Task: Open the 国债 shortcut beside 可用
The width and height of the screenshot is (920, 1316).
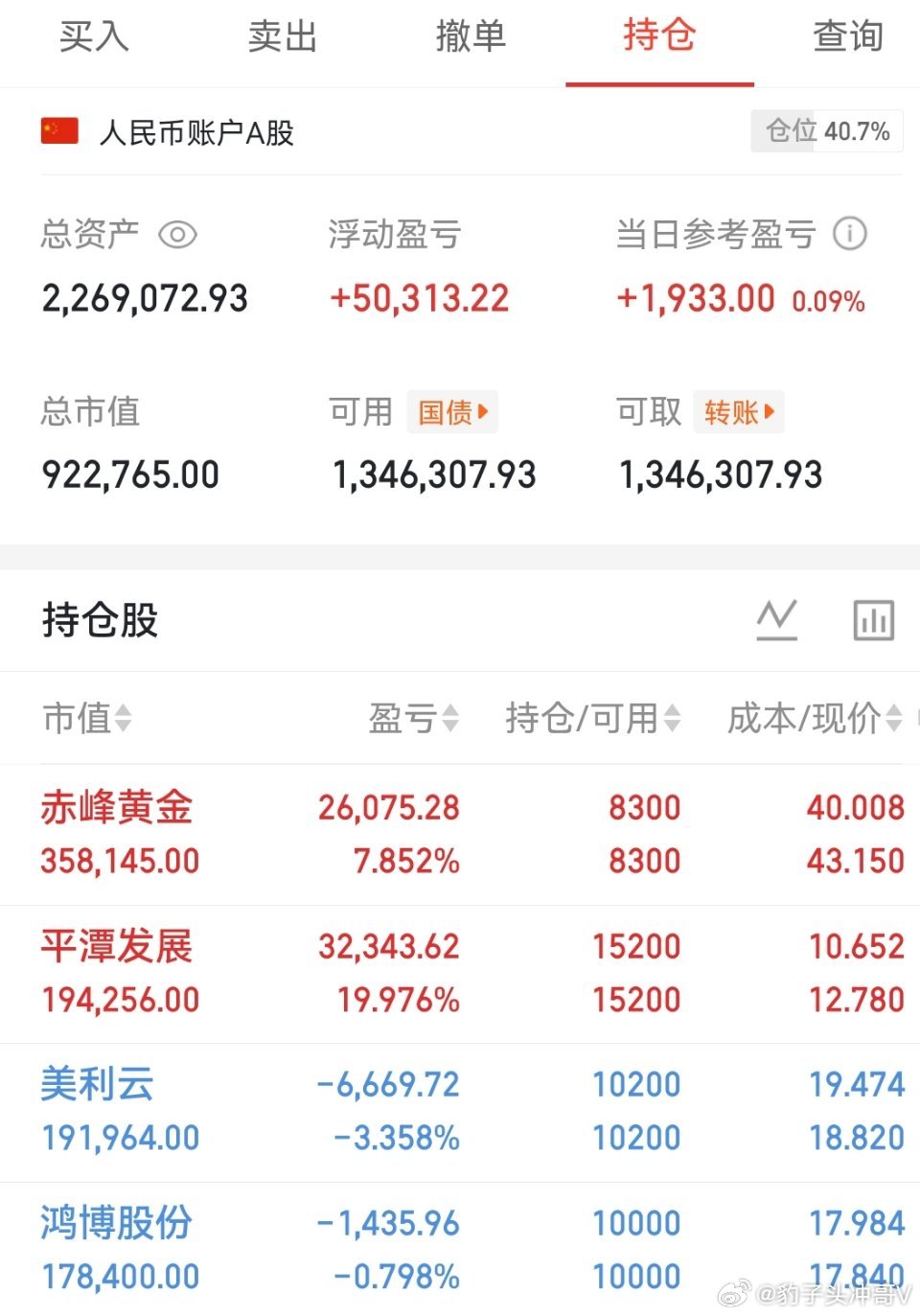Action: [450, 411]
